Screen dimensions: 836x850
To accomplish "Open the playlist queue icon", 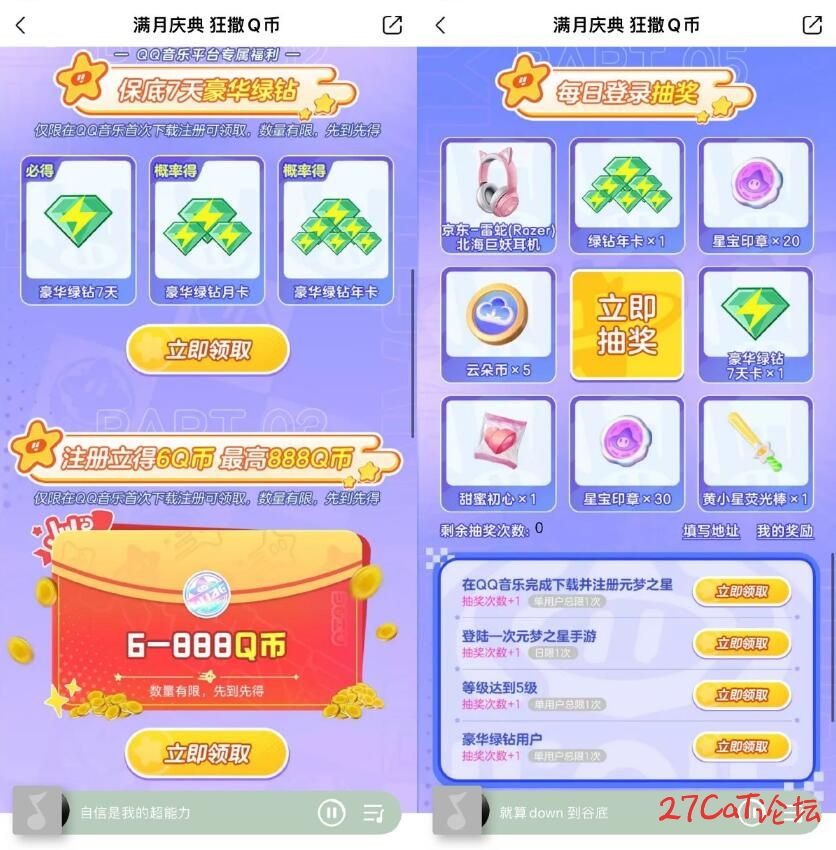I will click(373, 813).
